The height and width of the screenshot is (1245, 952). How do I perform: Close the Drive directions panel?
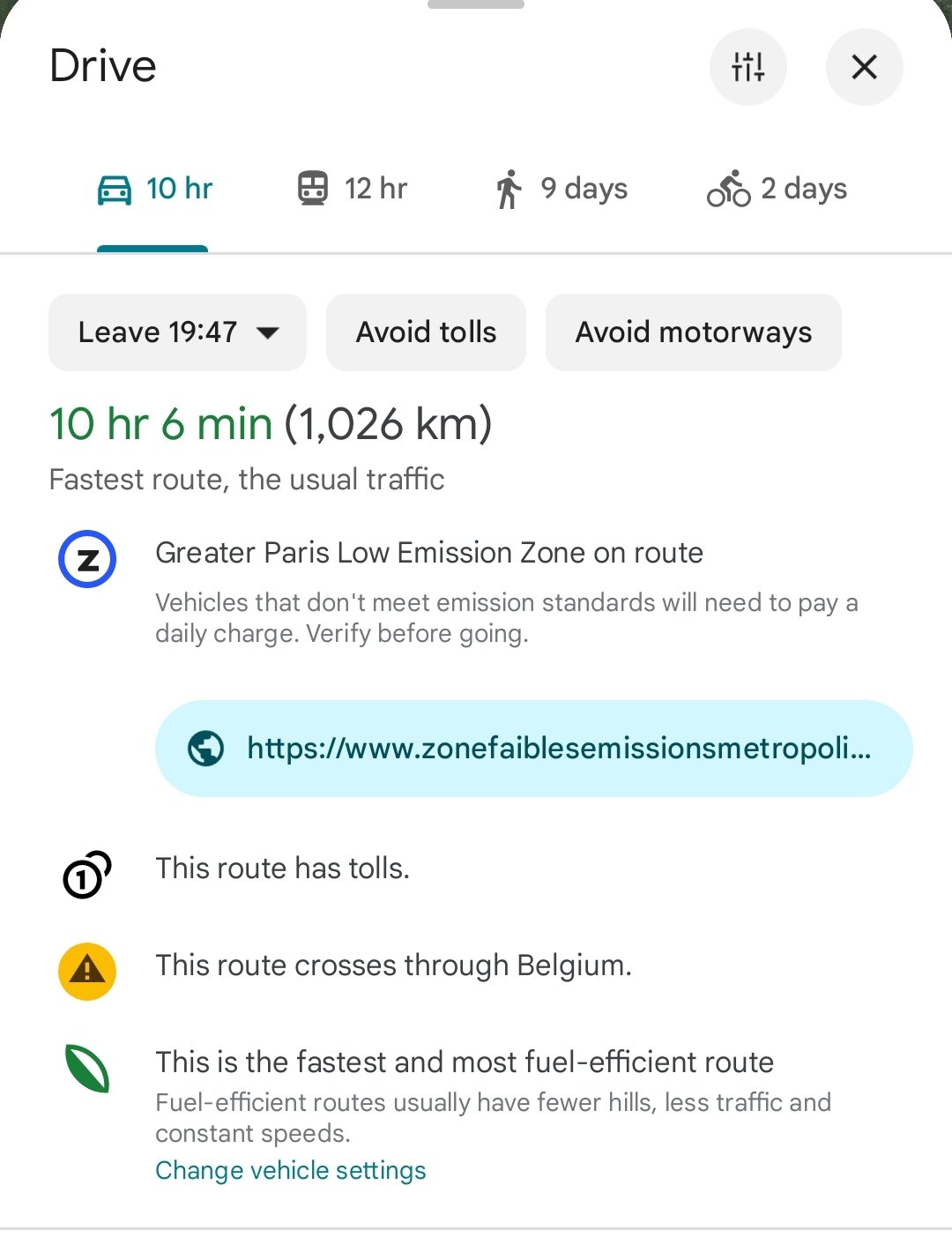(x=864, y=67)
